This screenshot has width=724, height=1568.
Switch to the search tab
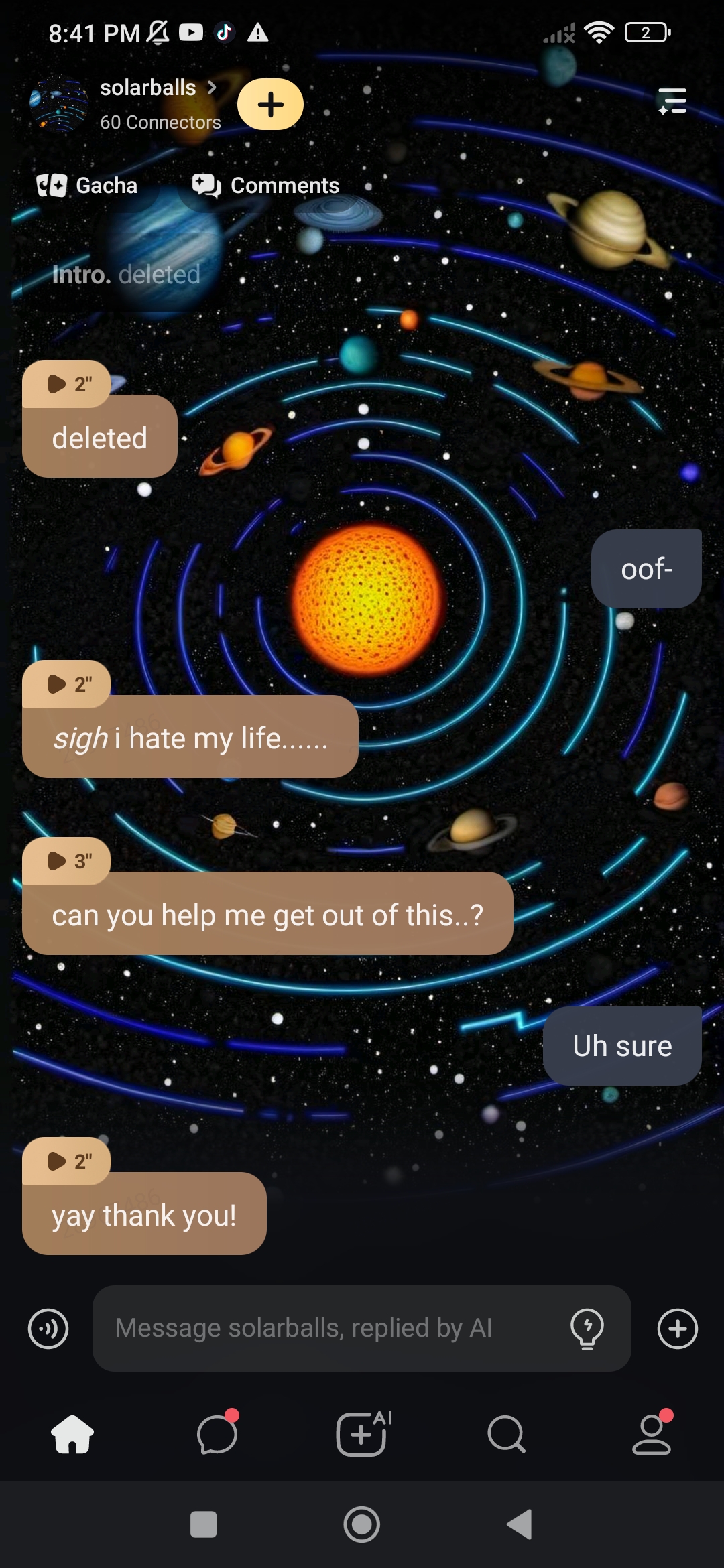[x=506, y=1434]
